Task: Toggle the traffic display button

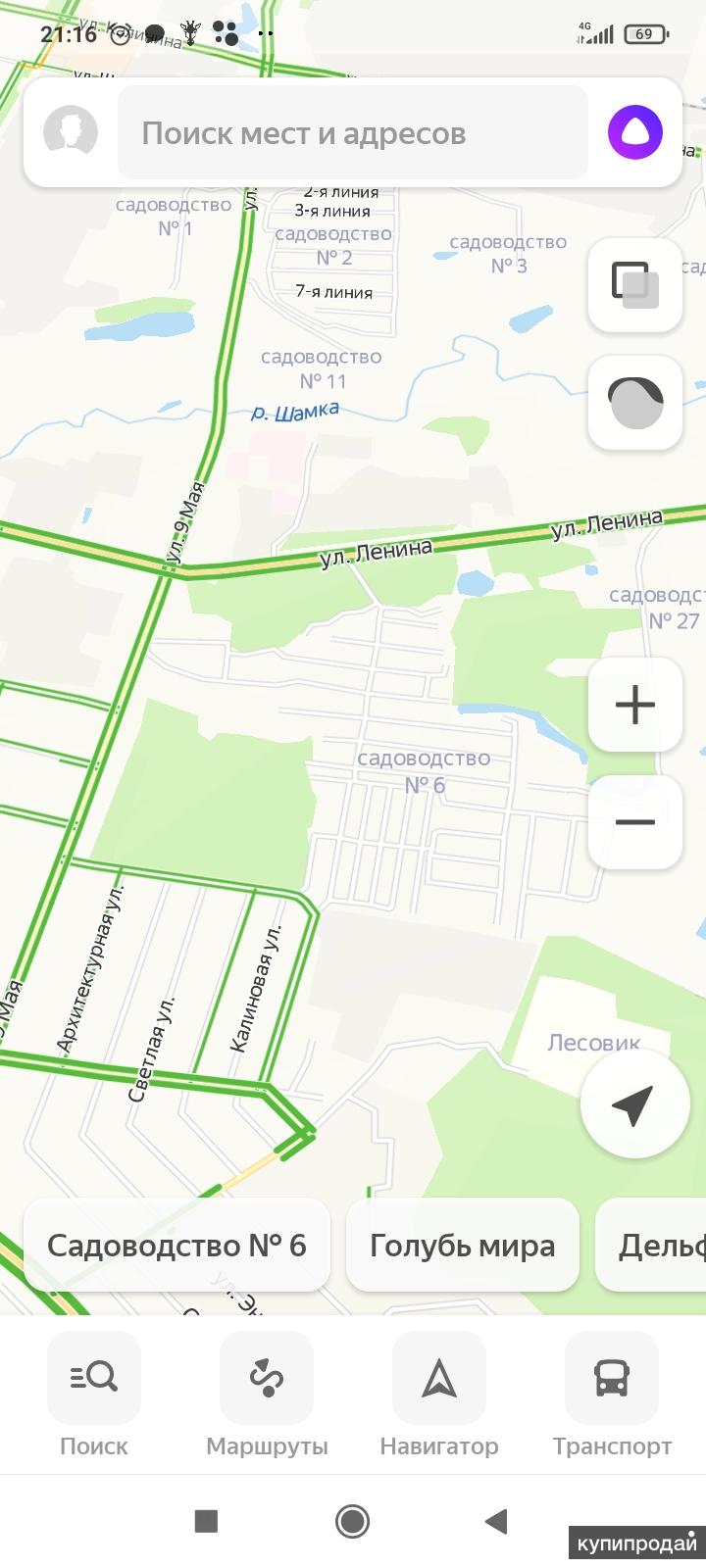Action: tap(634, 402)
